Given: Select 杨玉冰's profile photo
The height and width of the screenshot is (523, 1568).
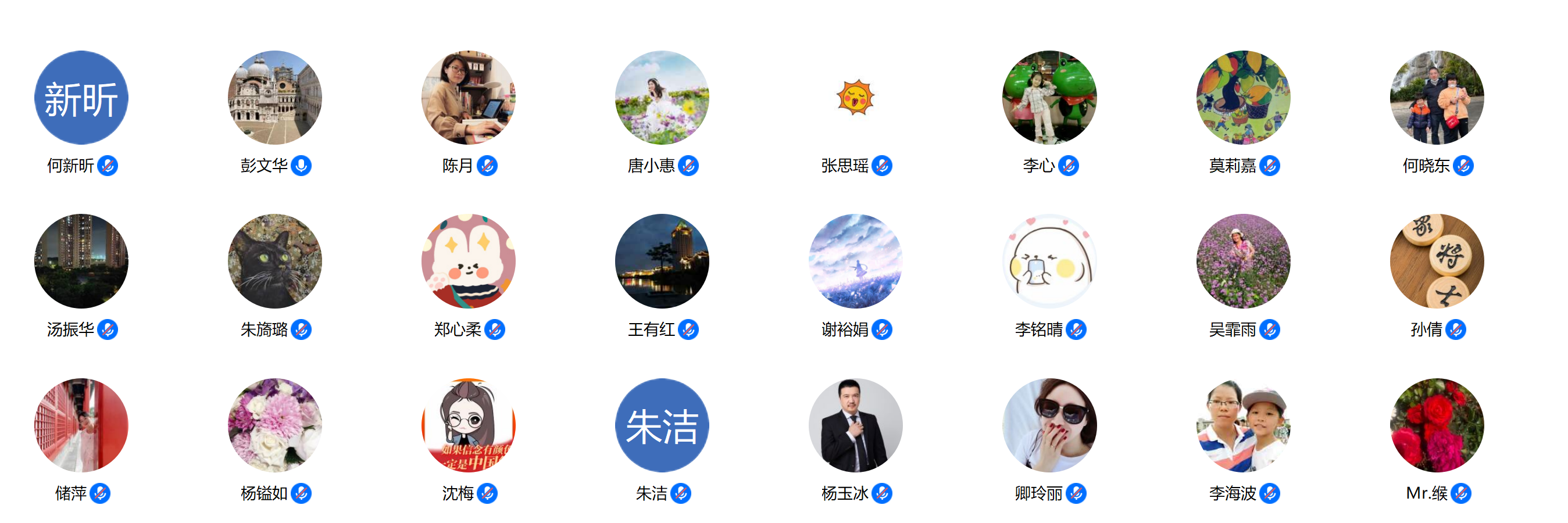Looking at the screenshot, I should (855, 425).
